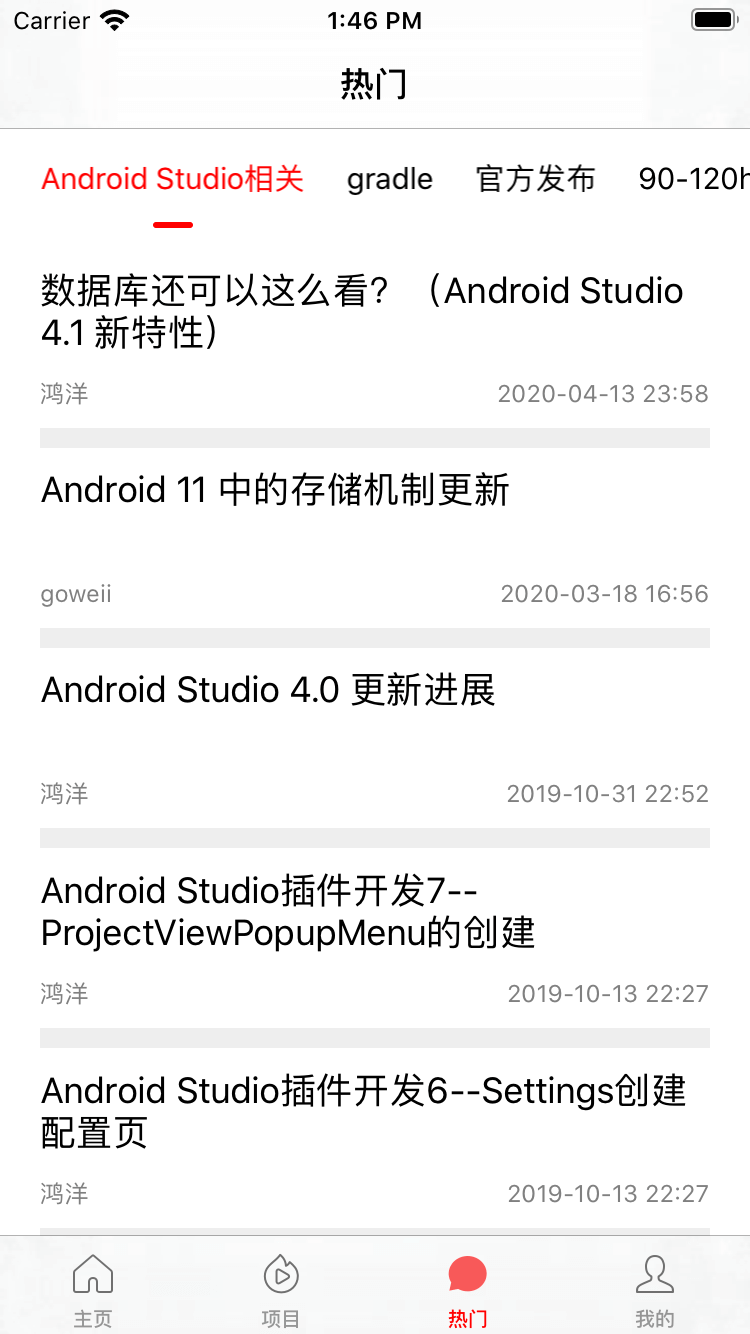The image size is (750, 1334).
Task: Switch to the 项目 tab
Action: pos(280,1290)
